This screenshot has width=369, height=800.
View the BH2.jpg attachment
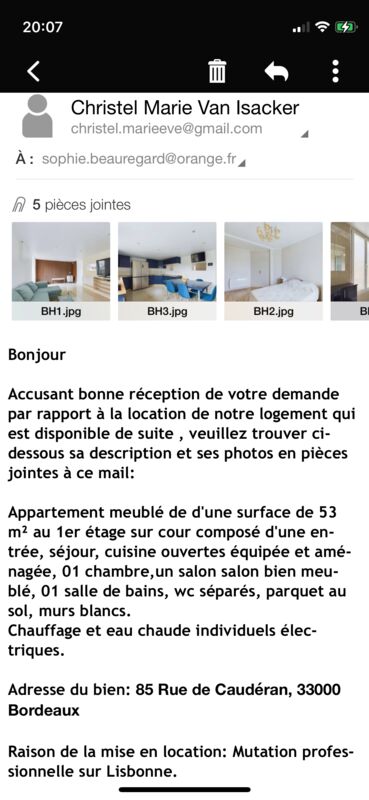[x=273, y=271]
